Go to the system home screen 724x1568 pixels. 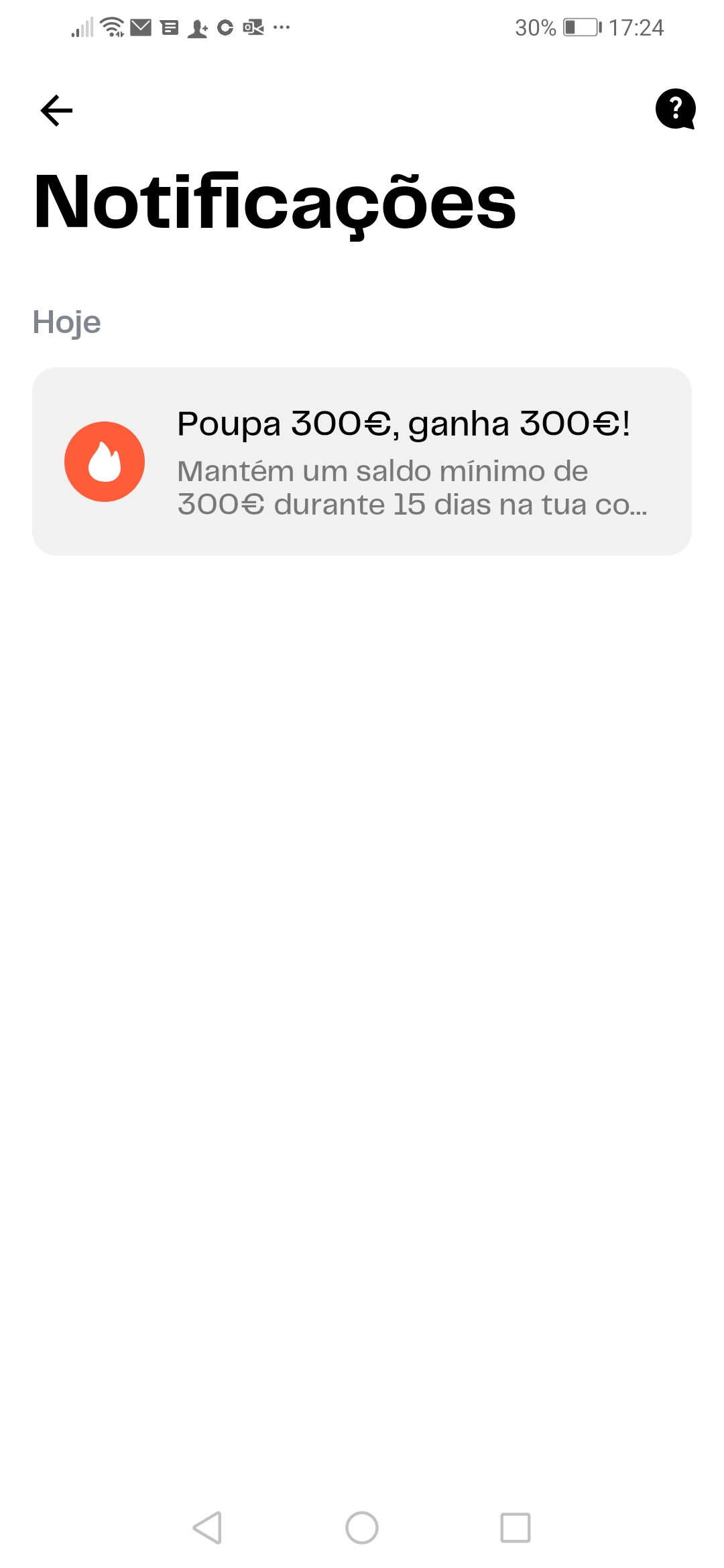point(362,1528)
